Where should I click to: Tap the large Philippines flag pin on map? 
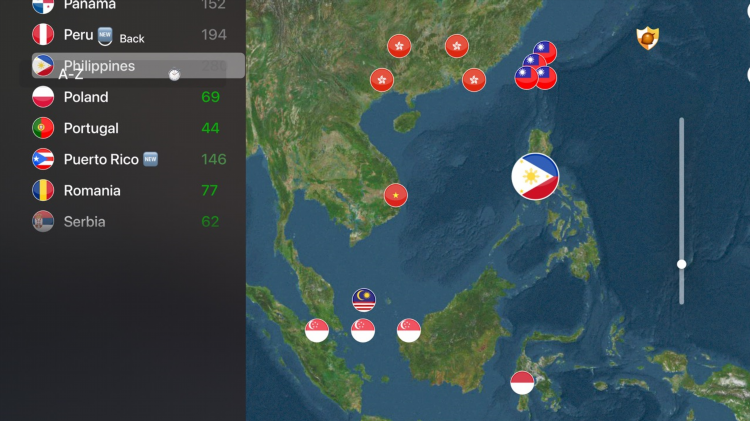535,177
